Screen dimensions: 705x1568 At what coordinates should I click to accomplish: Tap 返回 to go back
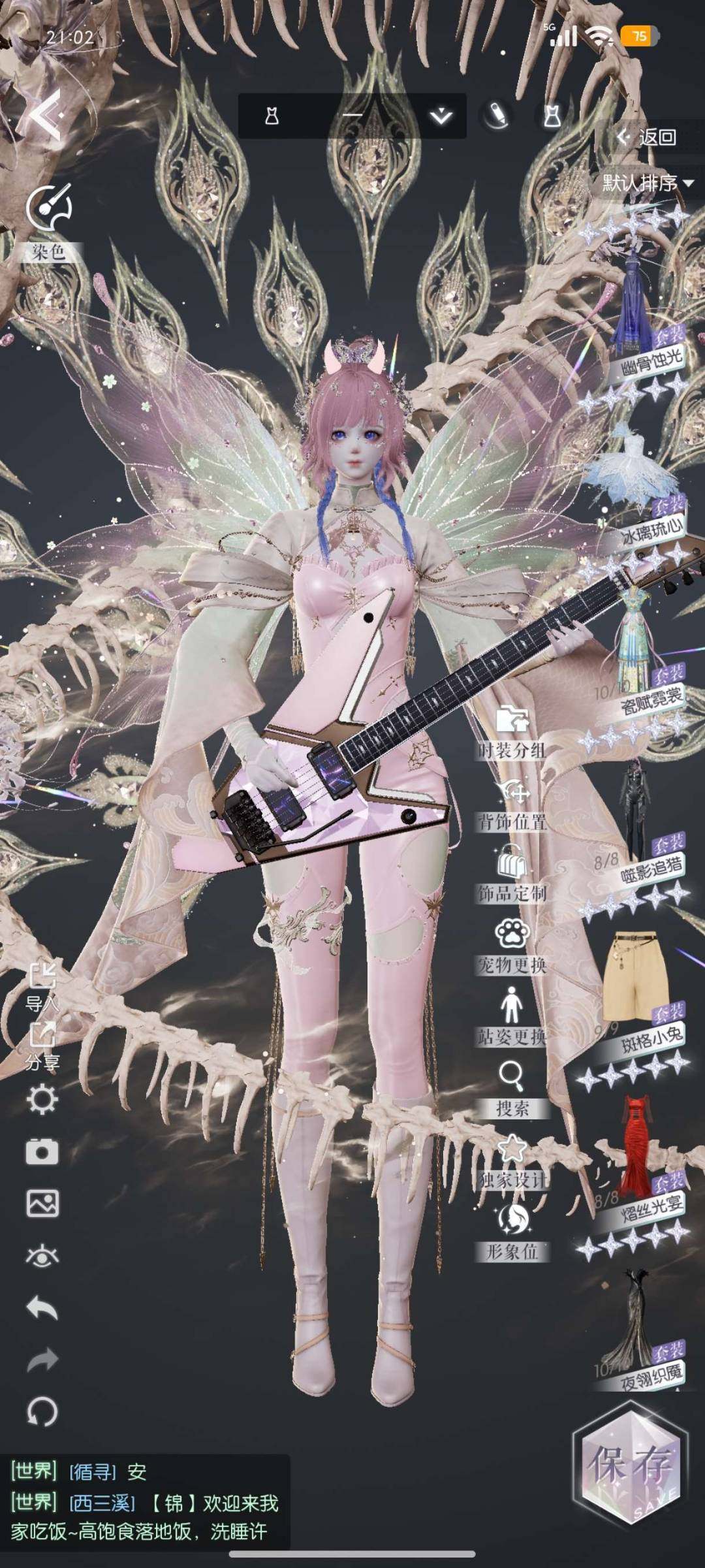pos(648,136)
